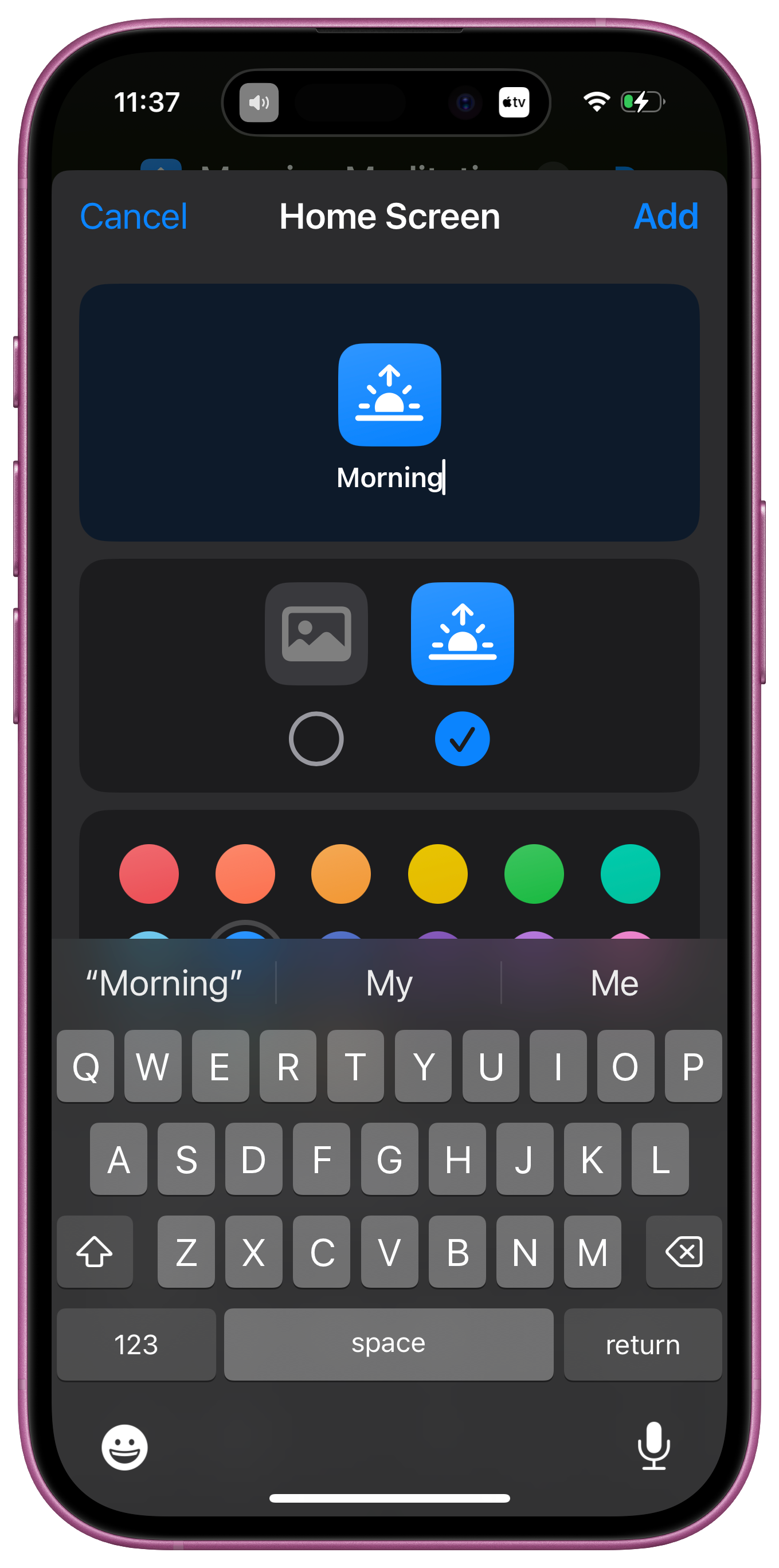
Task: Insert the suggested word My
Action: point(389,983)
